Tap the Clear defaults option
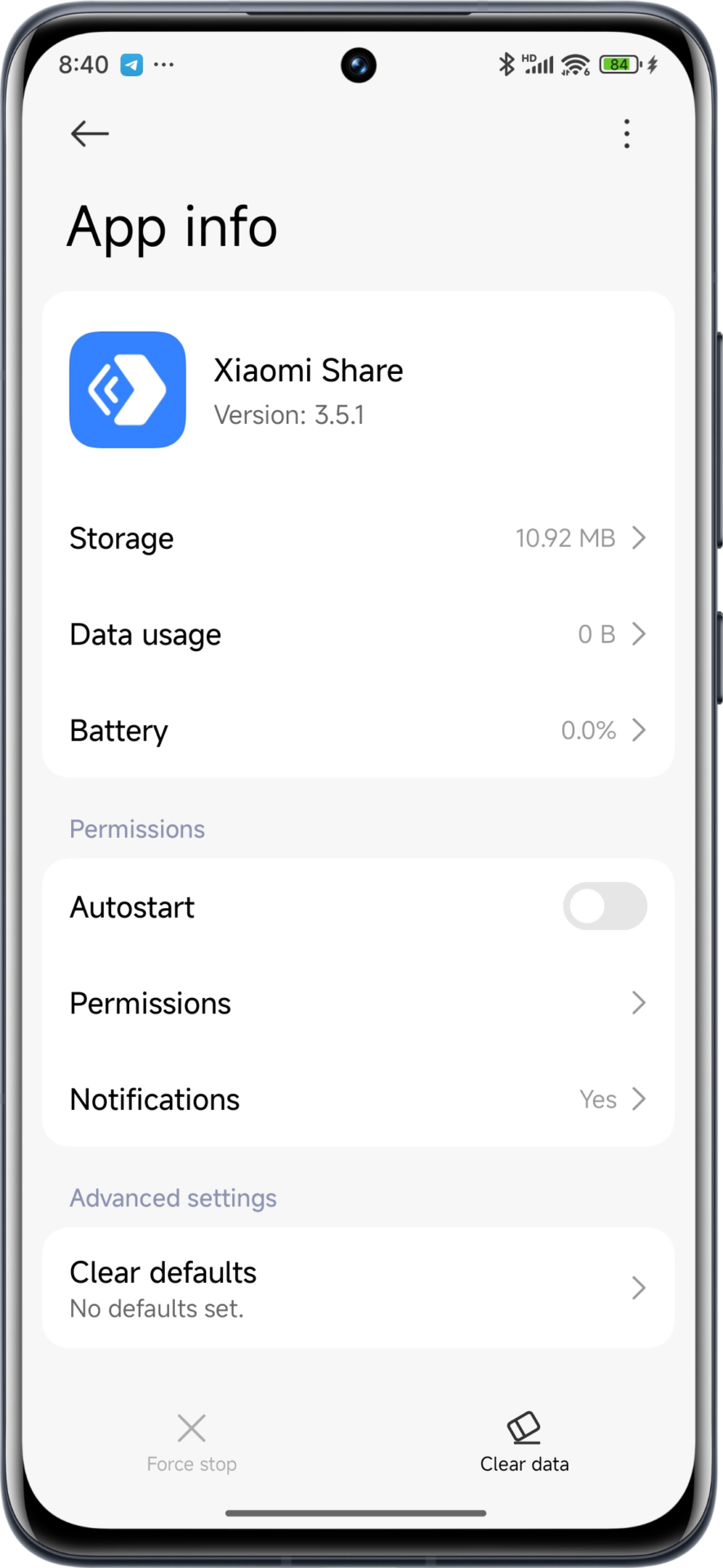 click(359, 1288)
